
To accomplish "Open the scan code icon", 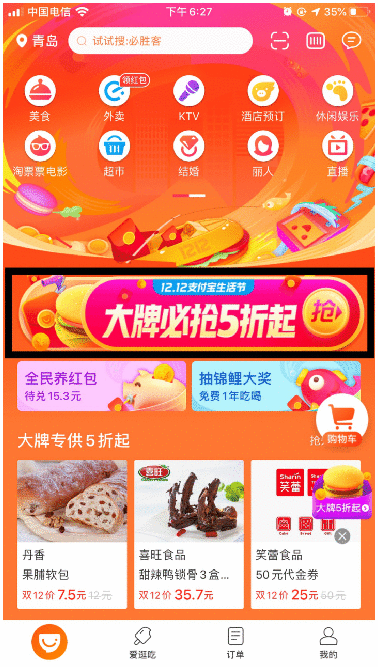I will click(280, 41).
